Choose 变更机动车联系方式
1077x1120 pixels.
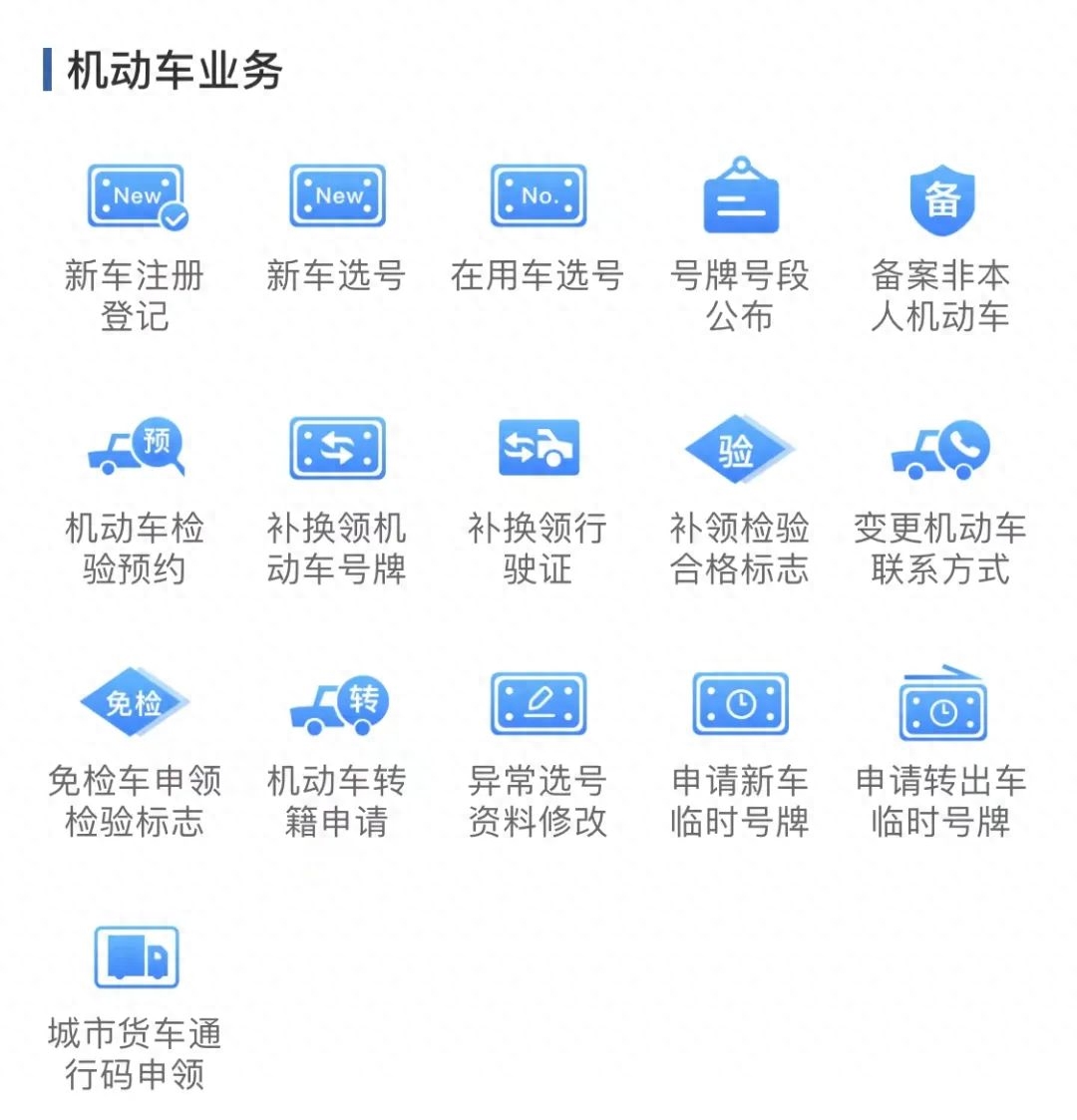(x=941, y=450)
